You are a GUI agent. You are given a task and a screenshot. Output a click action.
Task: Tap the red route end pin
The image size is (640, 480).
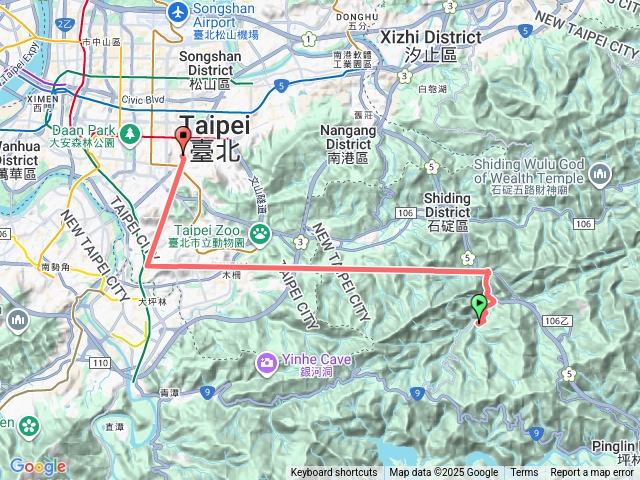pos(184,140)
